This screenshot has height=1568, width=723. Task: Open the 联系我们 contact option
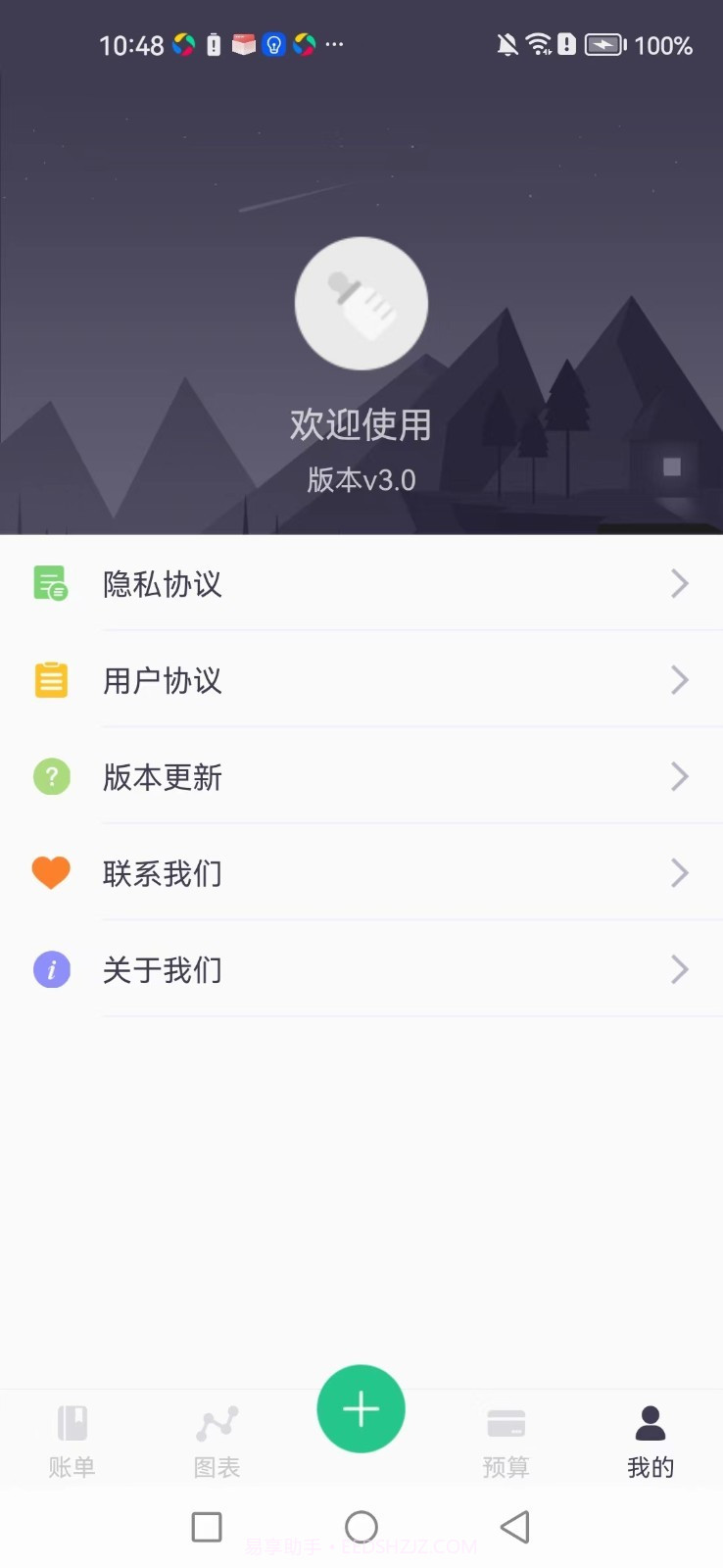[163, 872]
